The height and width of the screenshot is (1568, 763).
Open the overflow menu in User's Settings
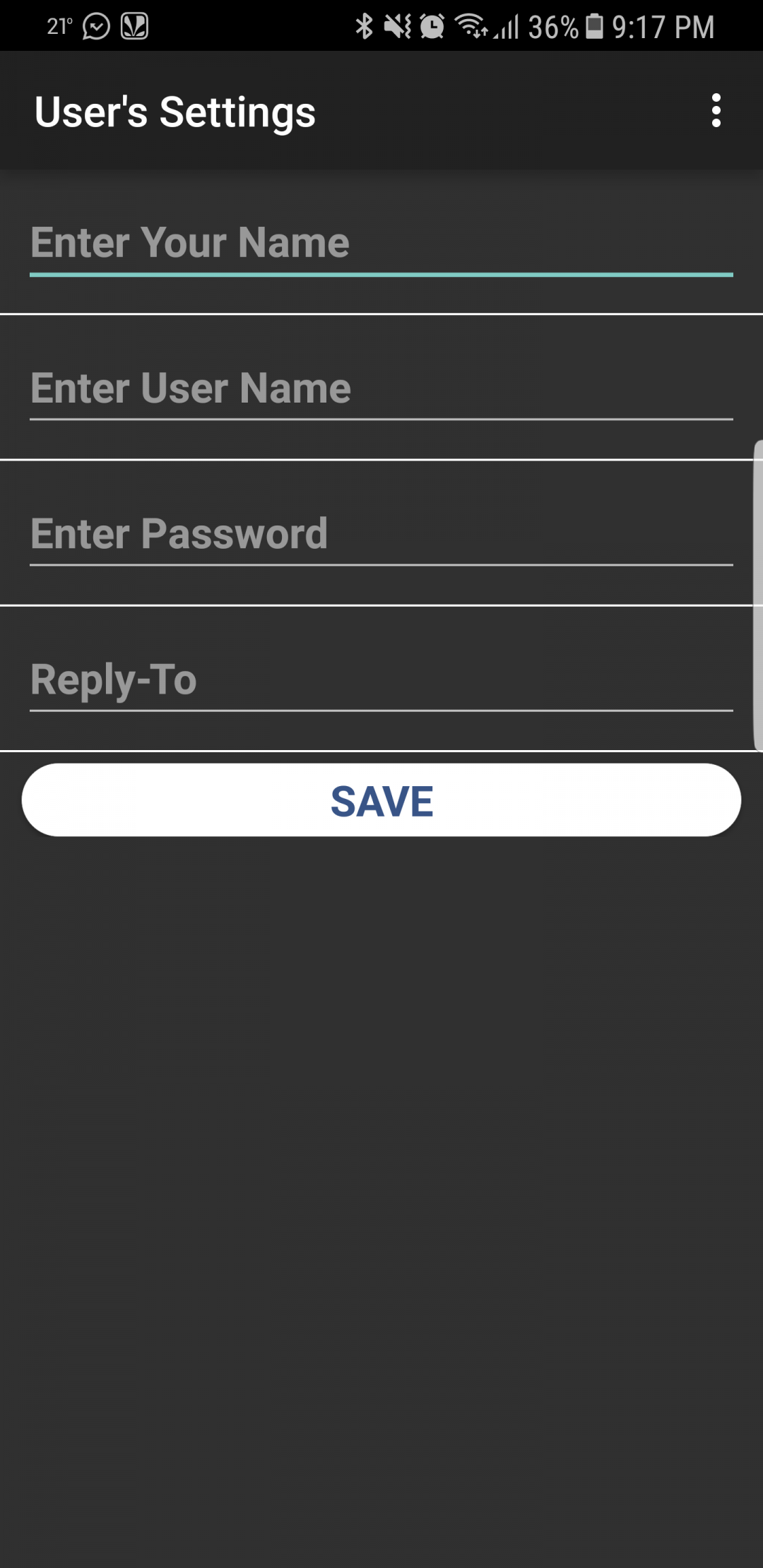coord(716,111)
